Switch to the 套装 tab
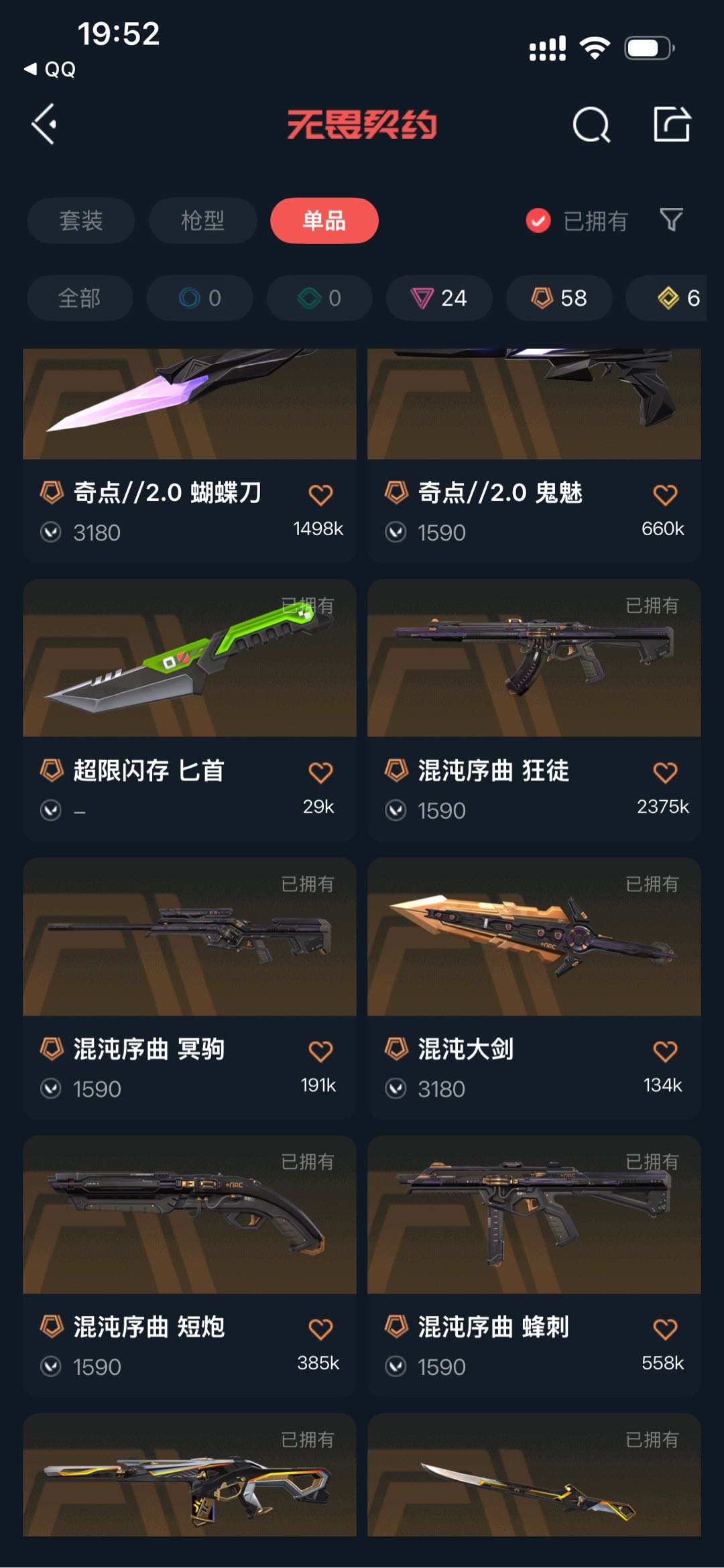Image resolution: width=724 pixels, height=1568 pixels. click(x=80, y=221)
